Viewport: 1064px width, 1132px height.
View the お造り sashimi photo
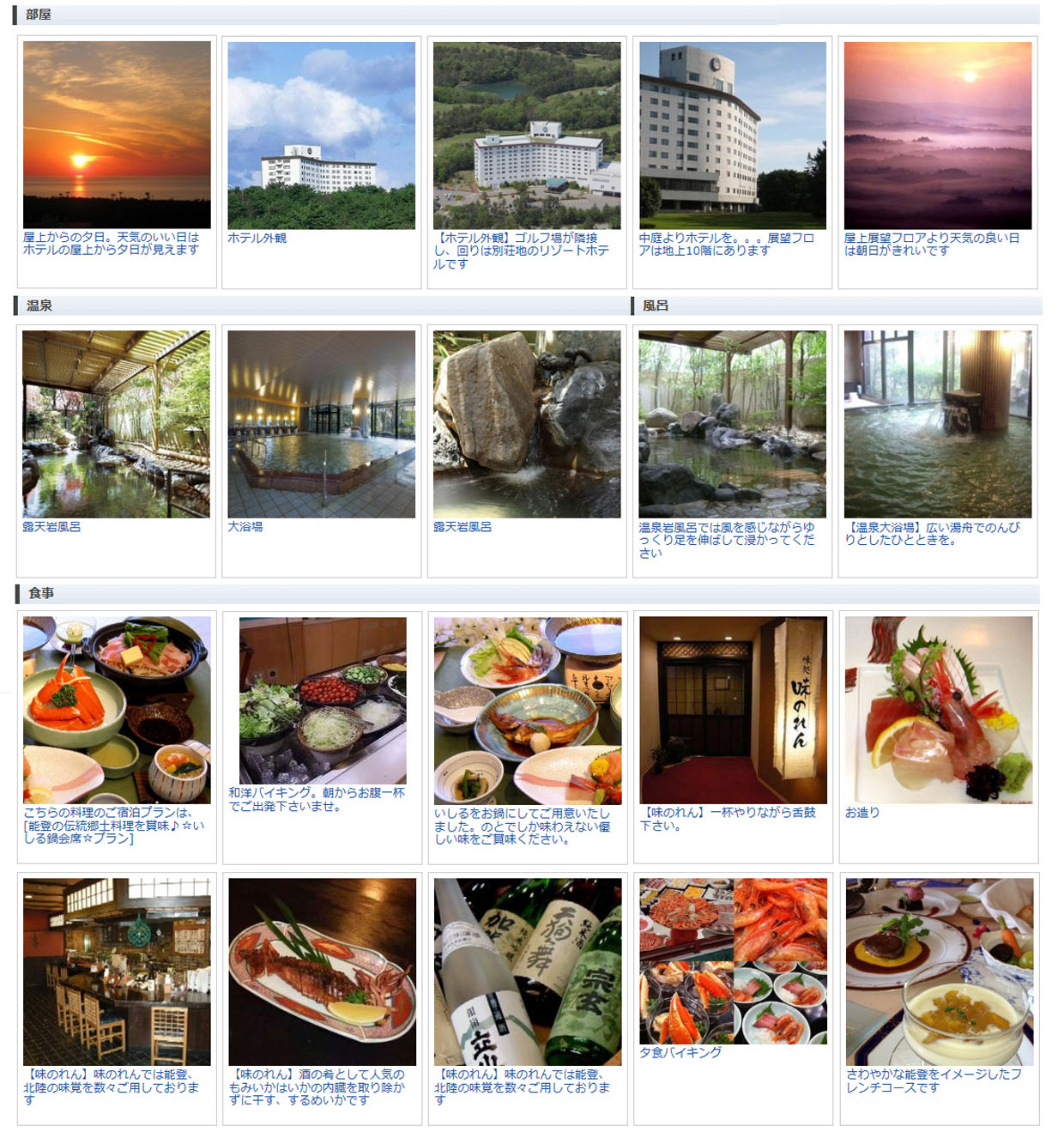click(x=939, y=710)
